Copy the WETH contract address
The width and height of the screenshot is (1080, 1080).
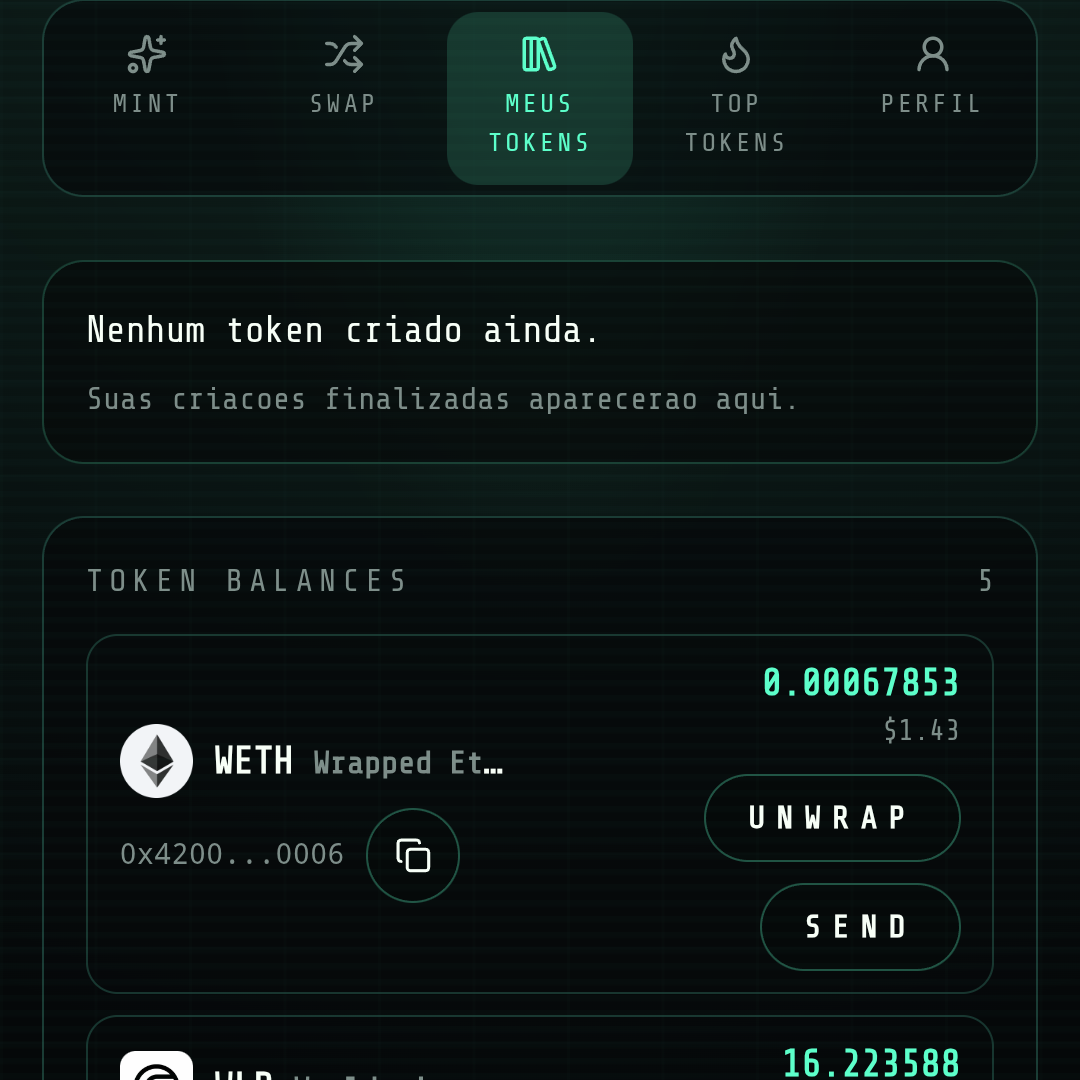pos(413,855)
